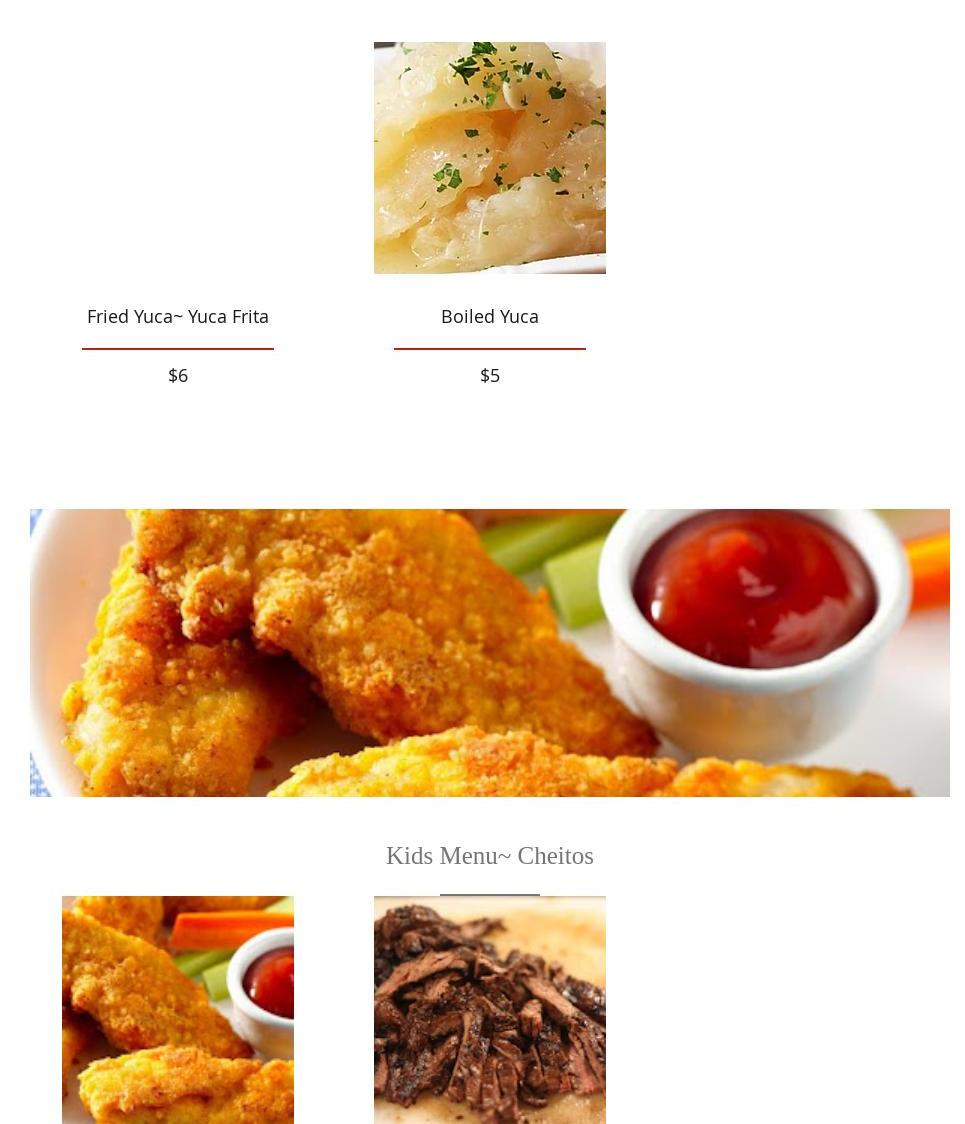Image resolution: width=965 pixels, height=1124 pixels.
Task: Open the chicken tenders kids menu photo
Action: pyautogui.click(x=178, y=1009)
